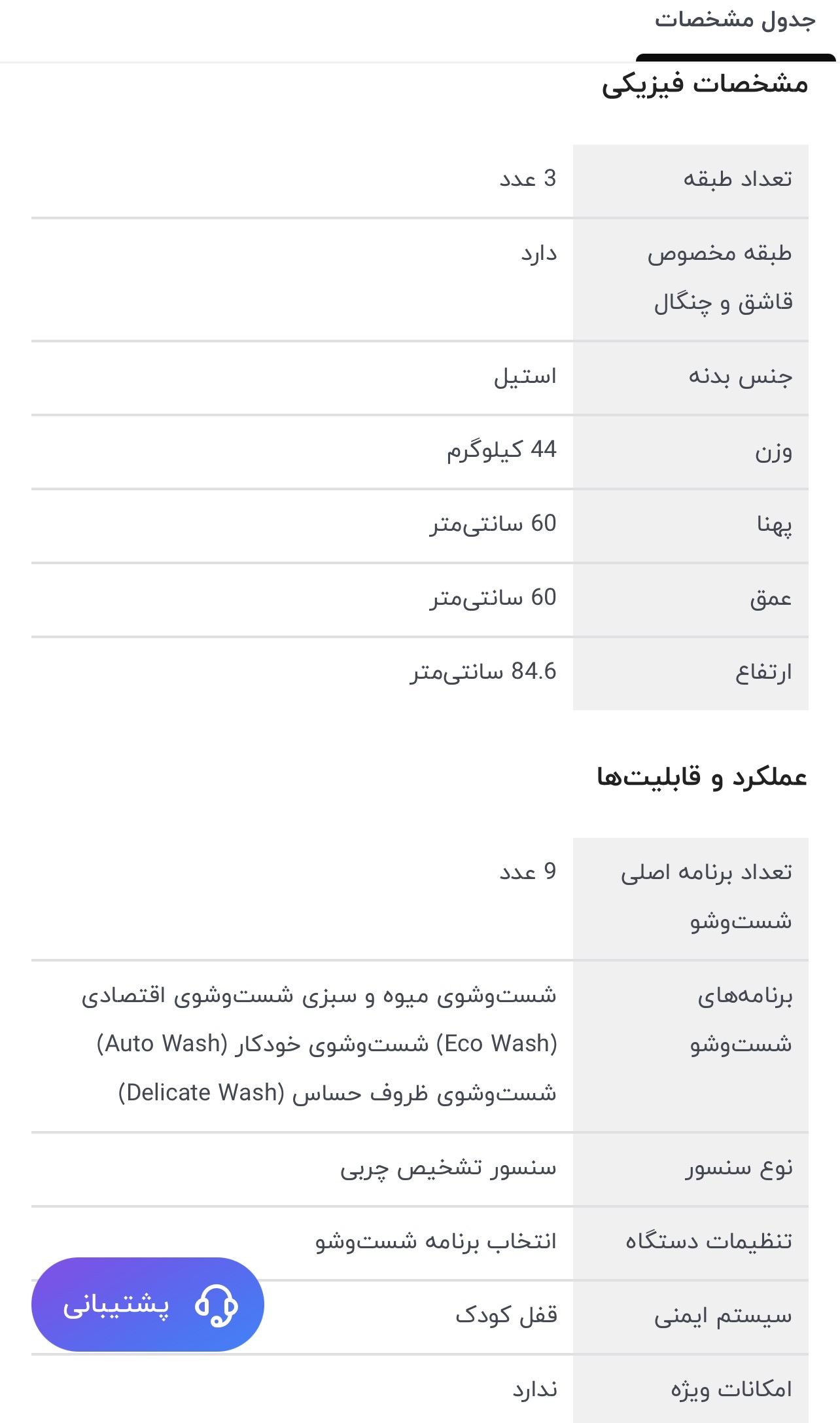Select the جدول مشخصات tab

[x=735, y=21]
